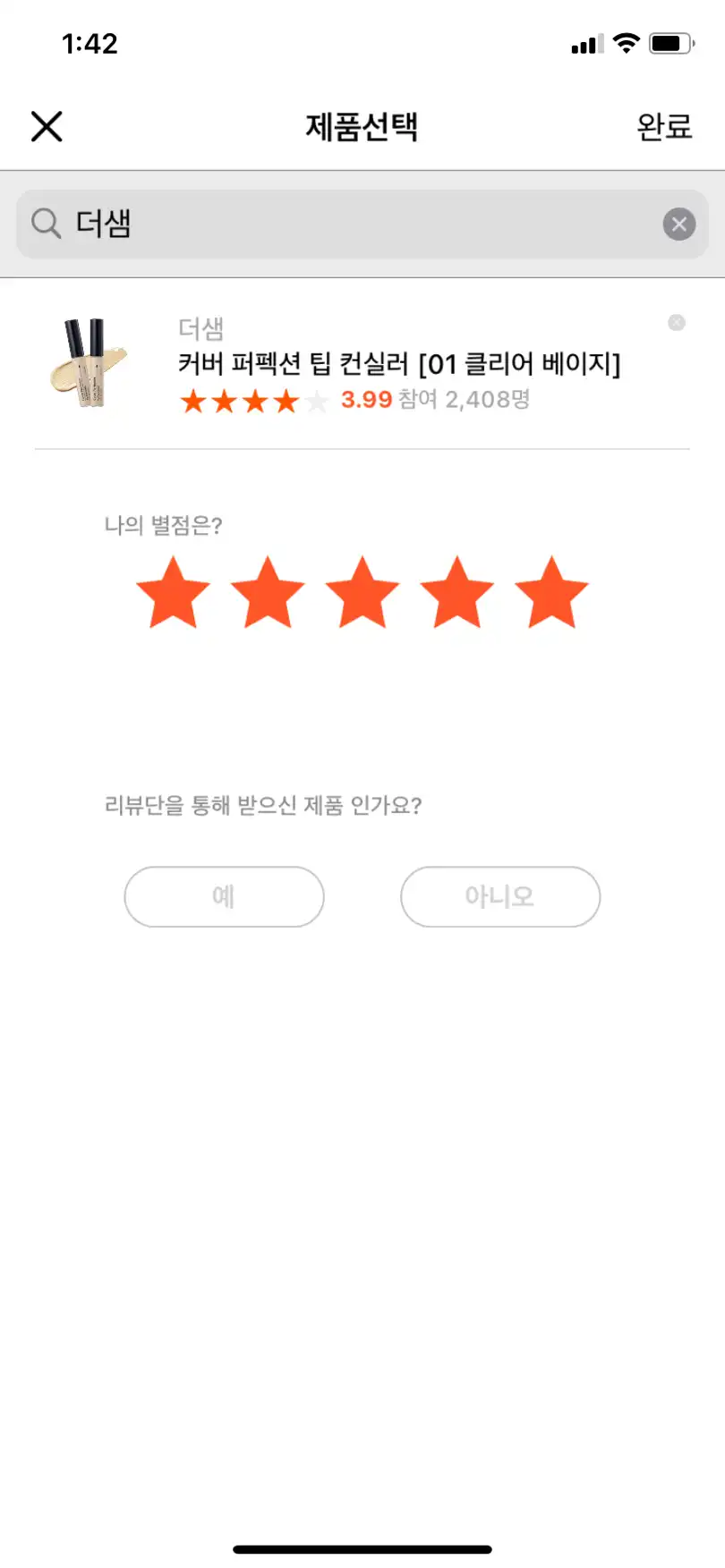Viewport: 725px width, 1568px height.
Task: Select the third star in my rating
Action: tap(362, 590)
